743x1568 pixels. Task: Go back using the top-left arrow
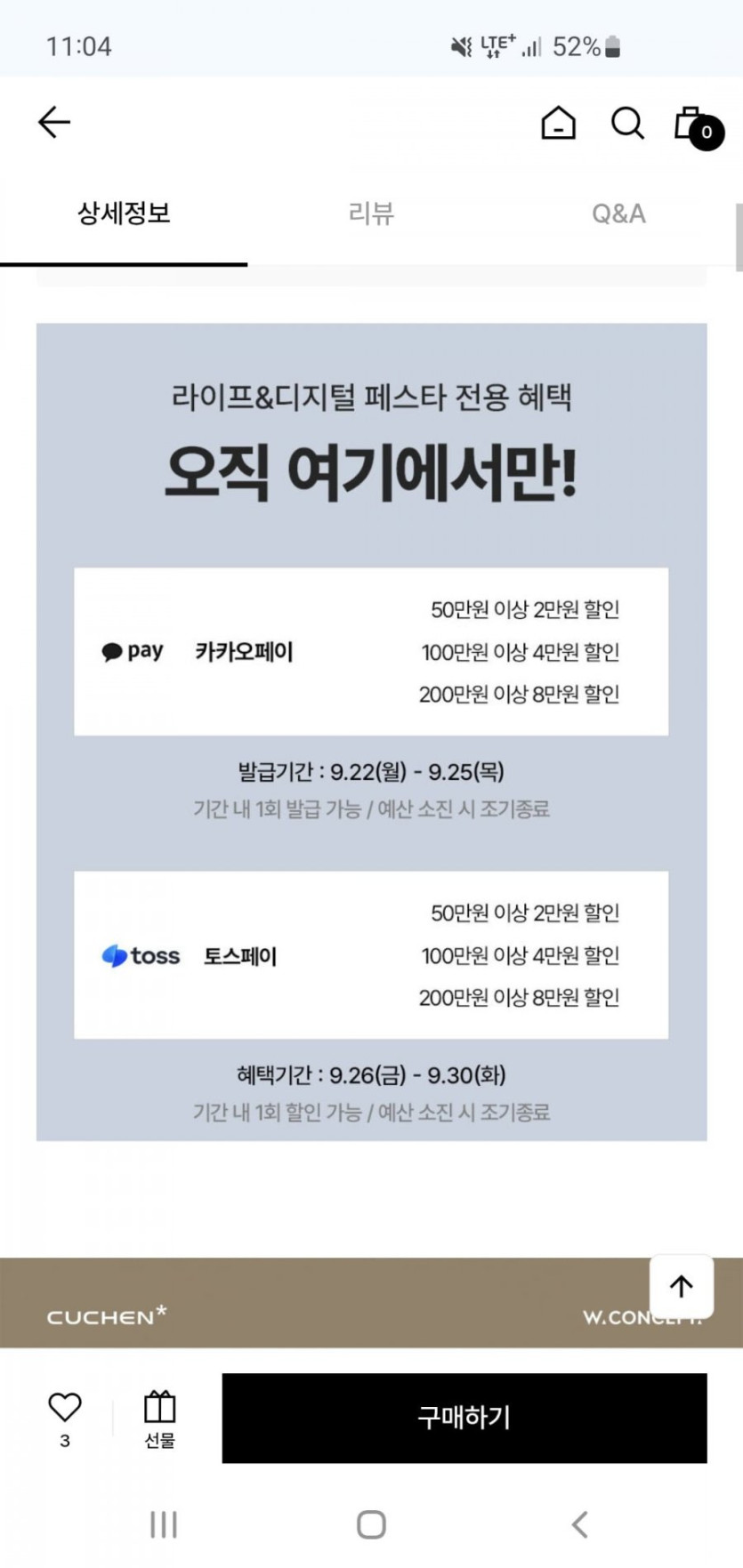[53, 122]
